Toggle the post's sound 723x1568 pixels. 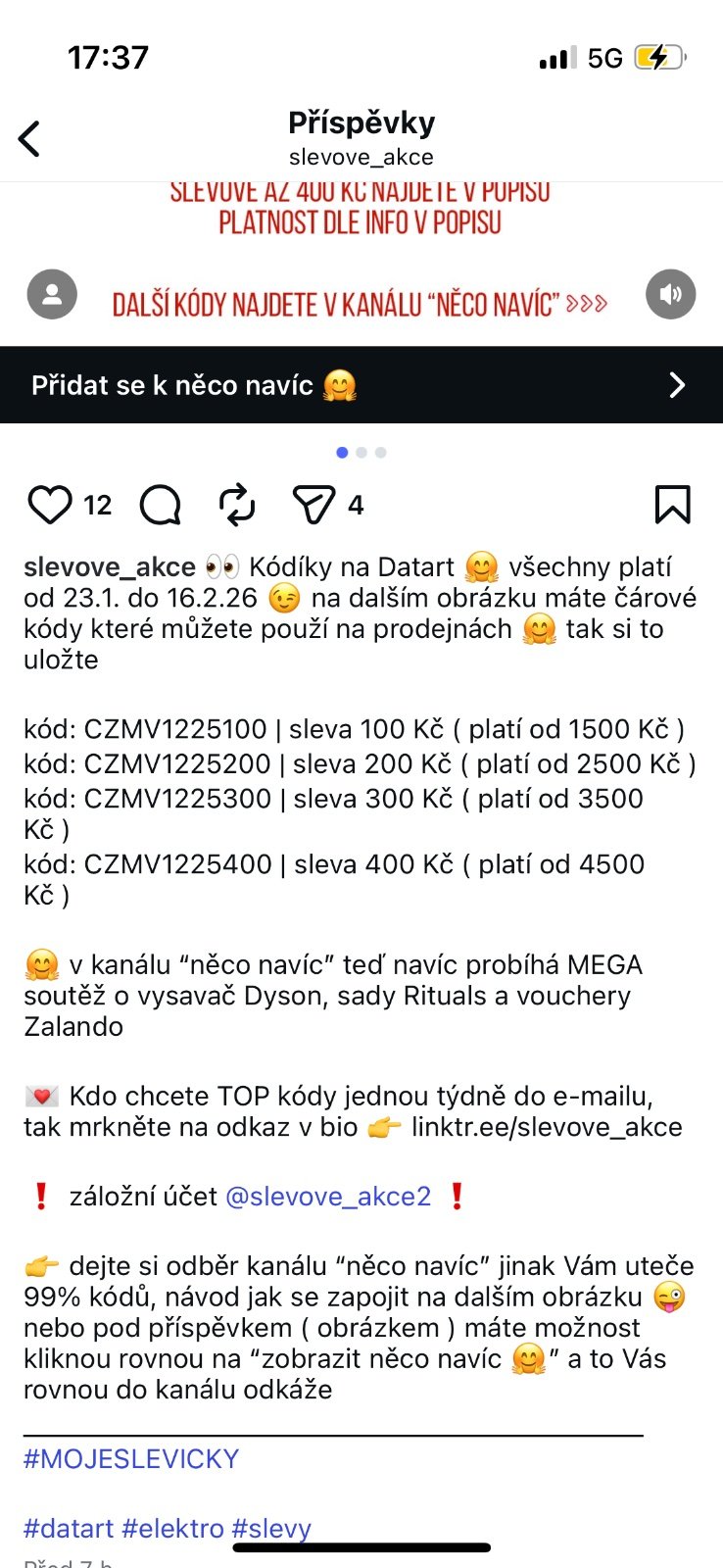coord(671,294)
